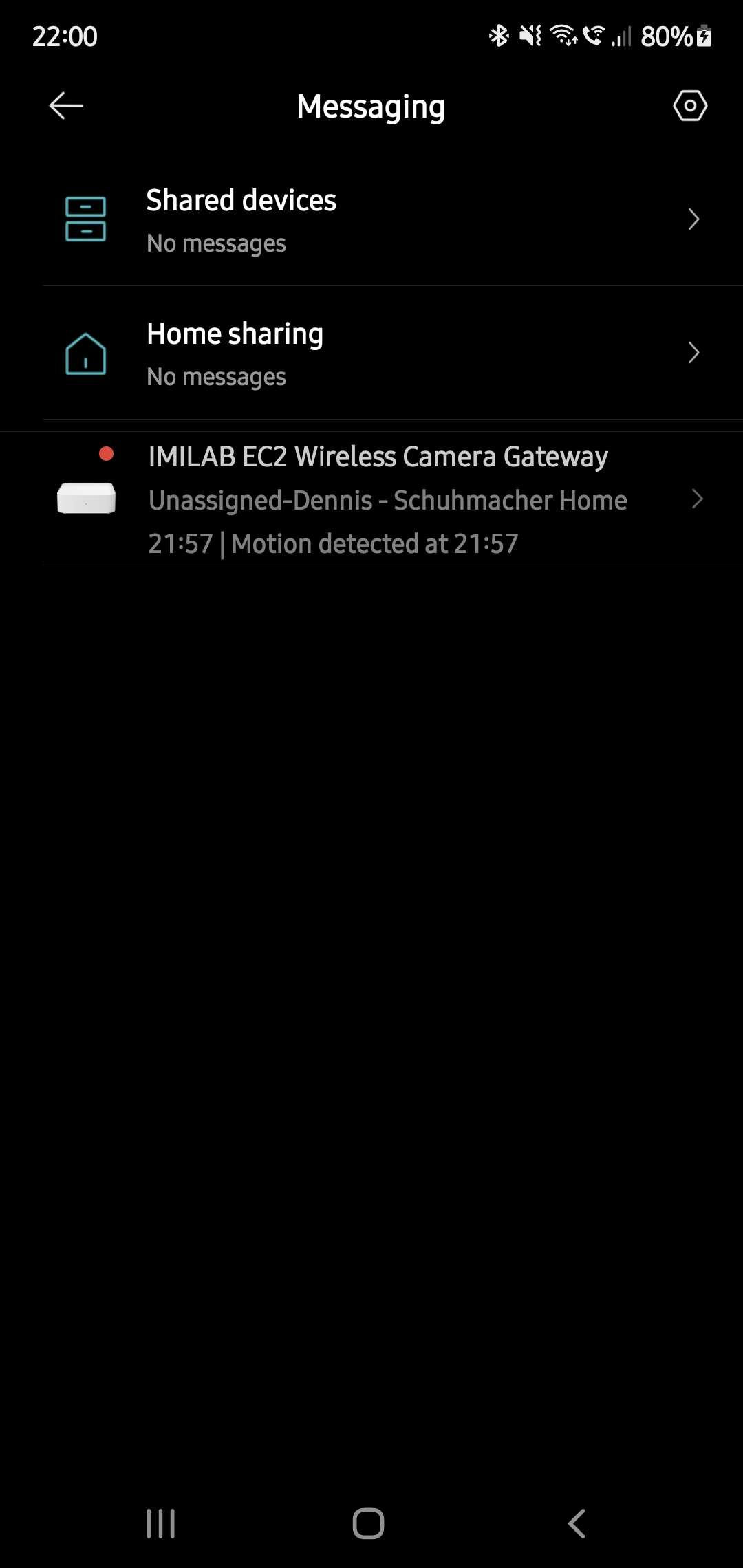Open recent apps from navigation bar
The image size is (743, 1568).
point(161,1523)
